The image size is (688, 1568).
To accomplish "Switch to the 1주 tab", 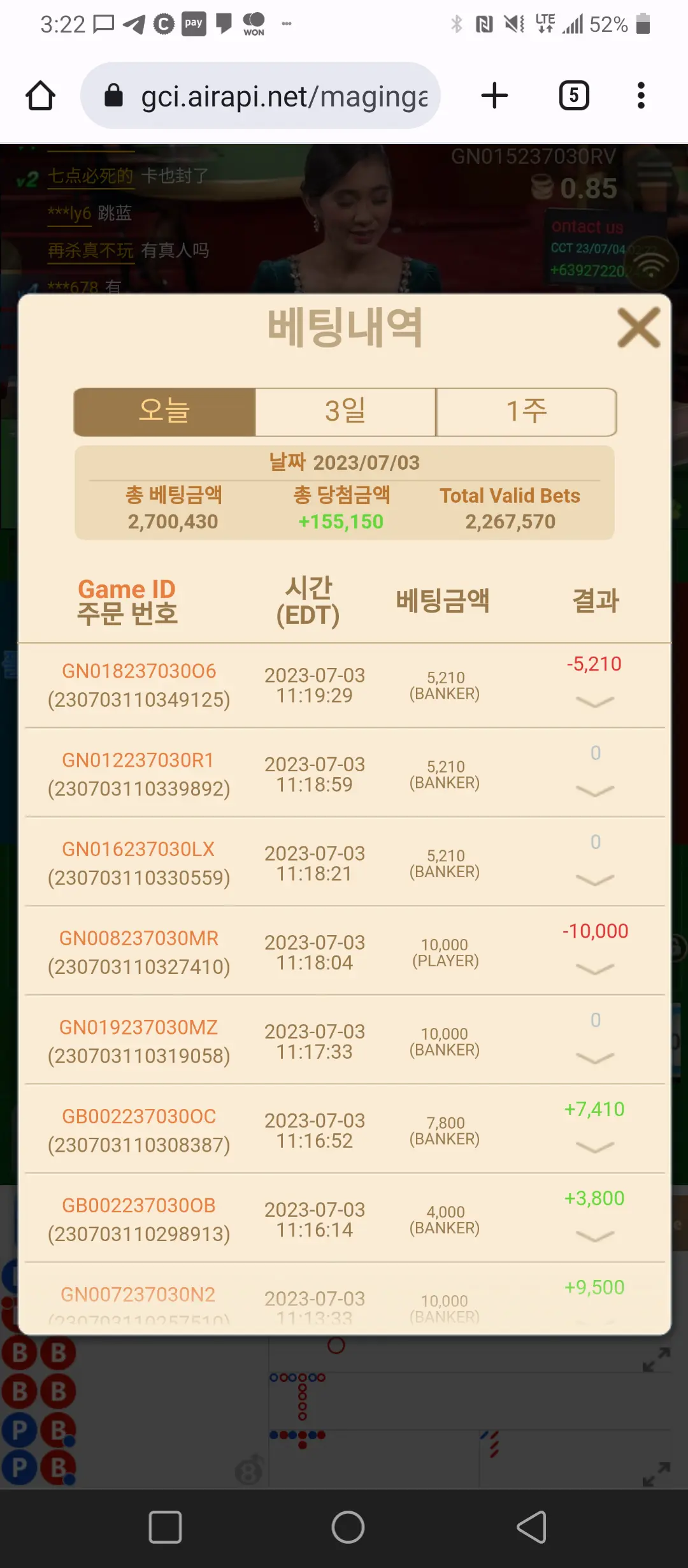I will click(526, 411).
